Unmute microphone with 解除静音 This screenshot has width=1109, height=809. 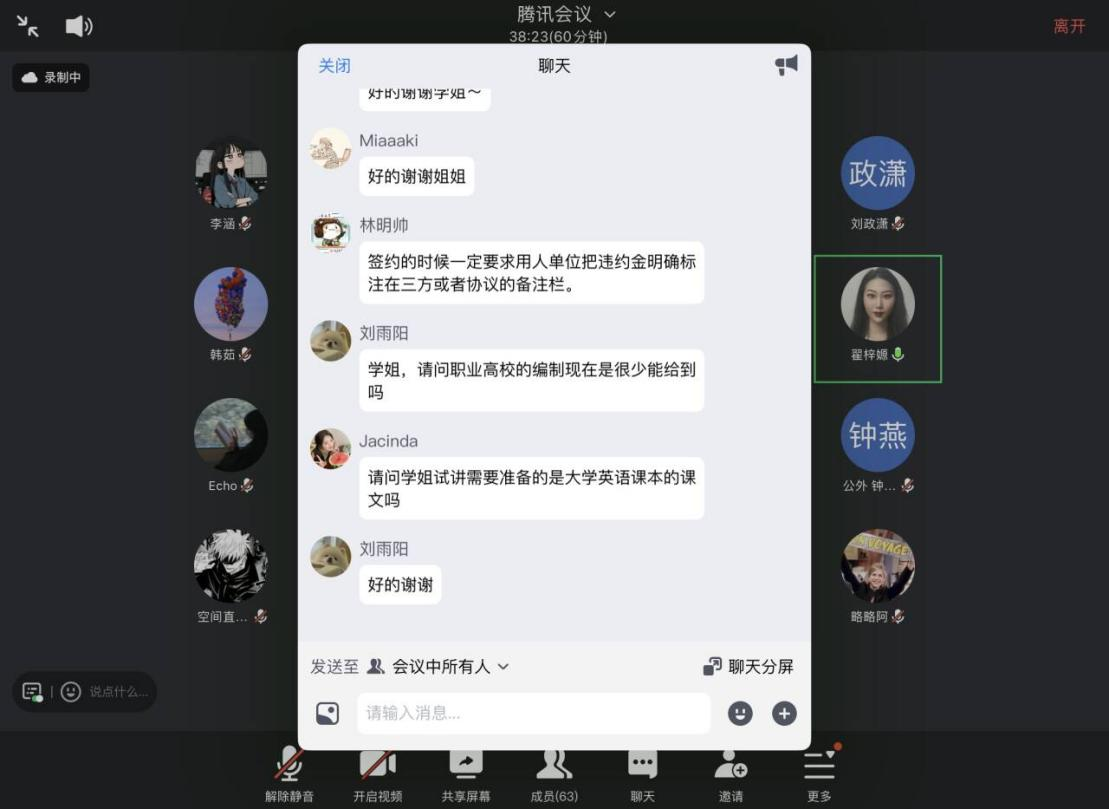(290, 773)
